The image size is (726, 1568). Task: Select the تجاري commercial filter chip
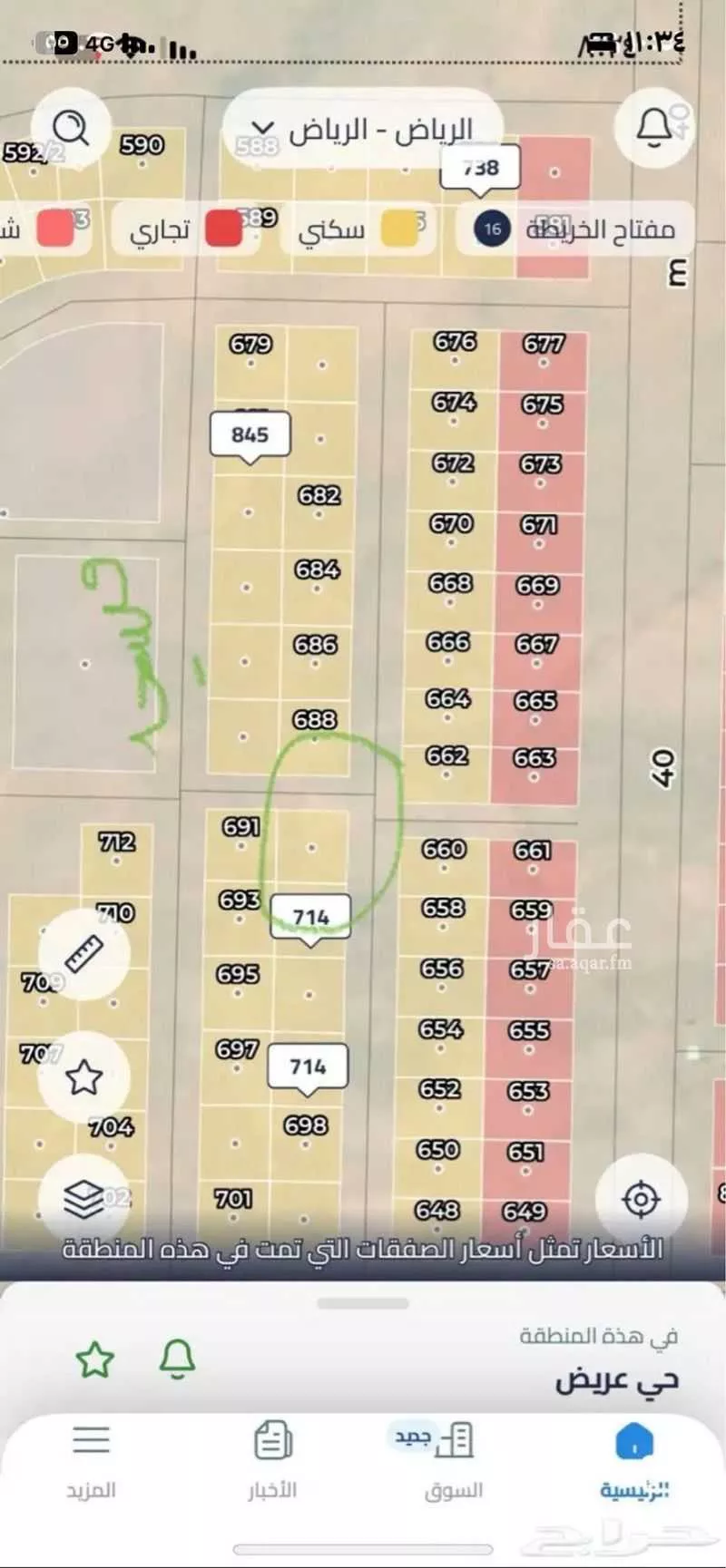click(x=186, y=229)
